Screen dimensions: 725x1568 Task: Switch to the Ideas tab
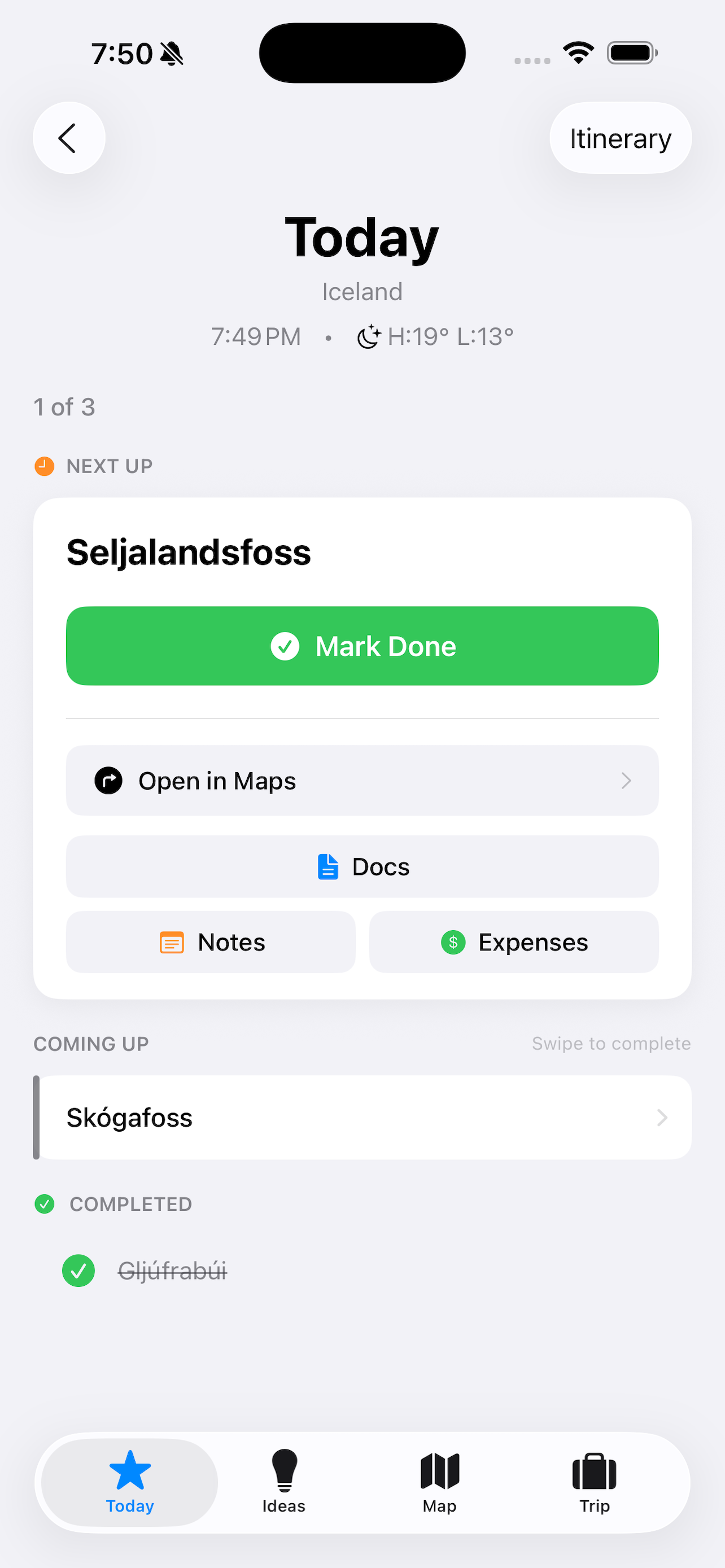pos(283,1482)
